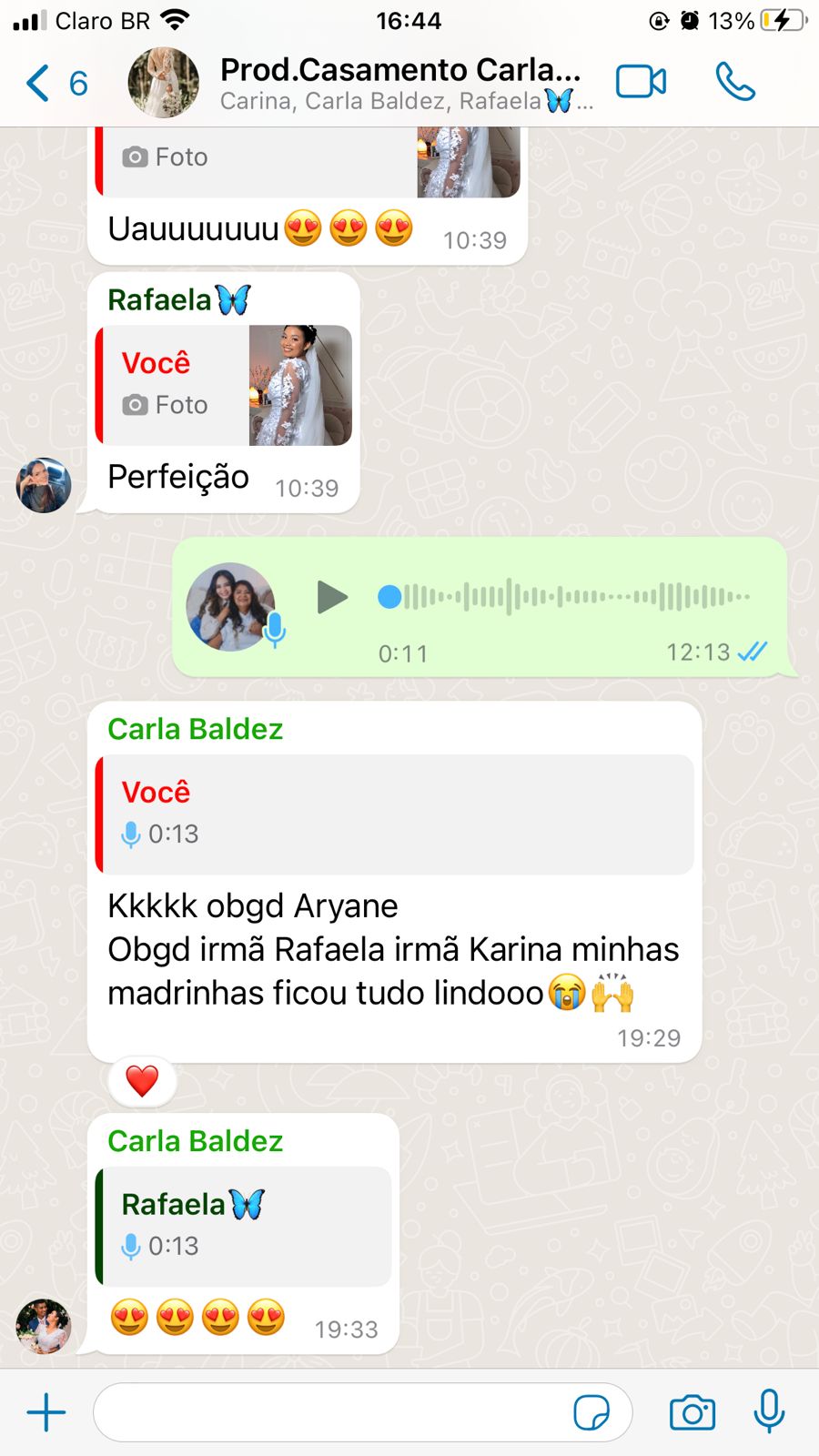Image resolution: width=819 pixels, height=1456 pixels.
Task: View the heart reaction on Carla's message
Action: click(x=142, y=1081)
